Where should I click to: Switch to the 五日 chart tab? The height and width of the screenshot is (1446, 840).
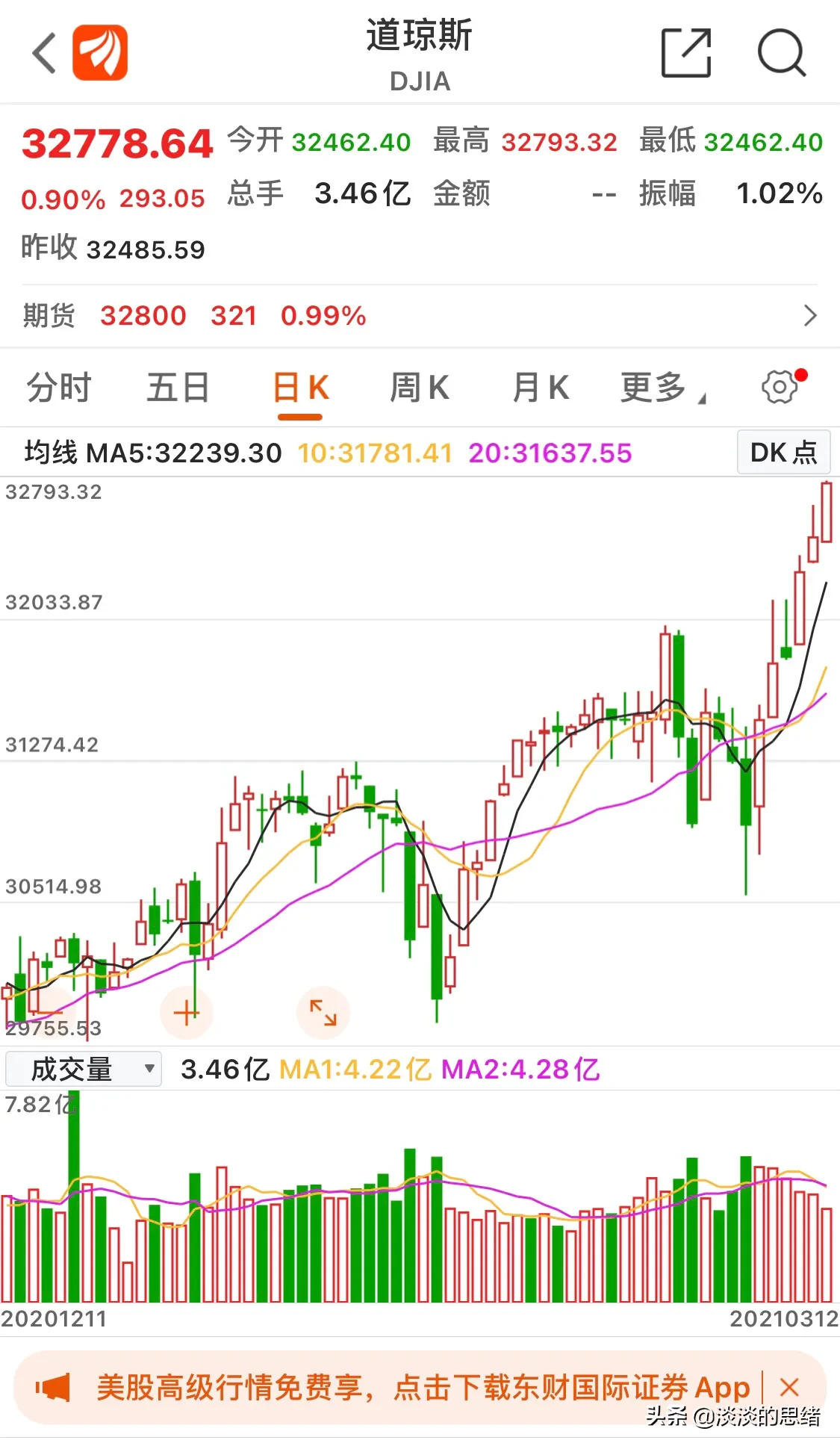coord(178,388)
